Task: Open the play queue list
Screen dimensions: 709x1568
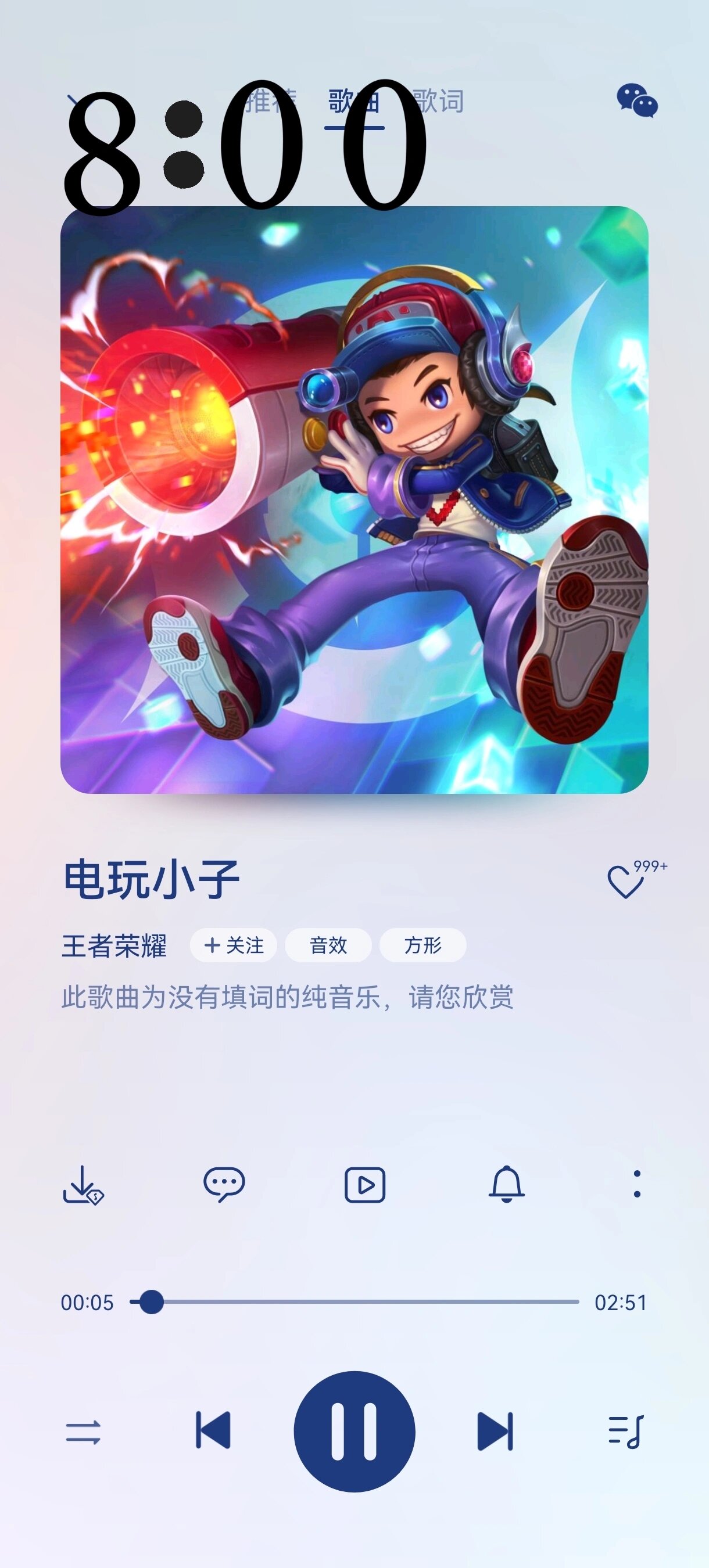Action: [x=625, y=1432]
